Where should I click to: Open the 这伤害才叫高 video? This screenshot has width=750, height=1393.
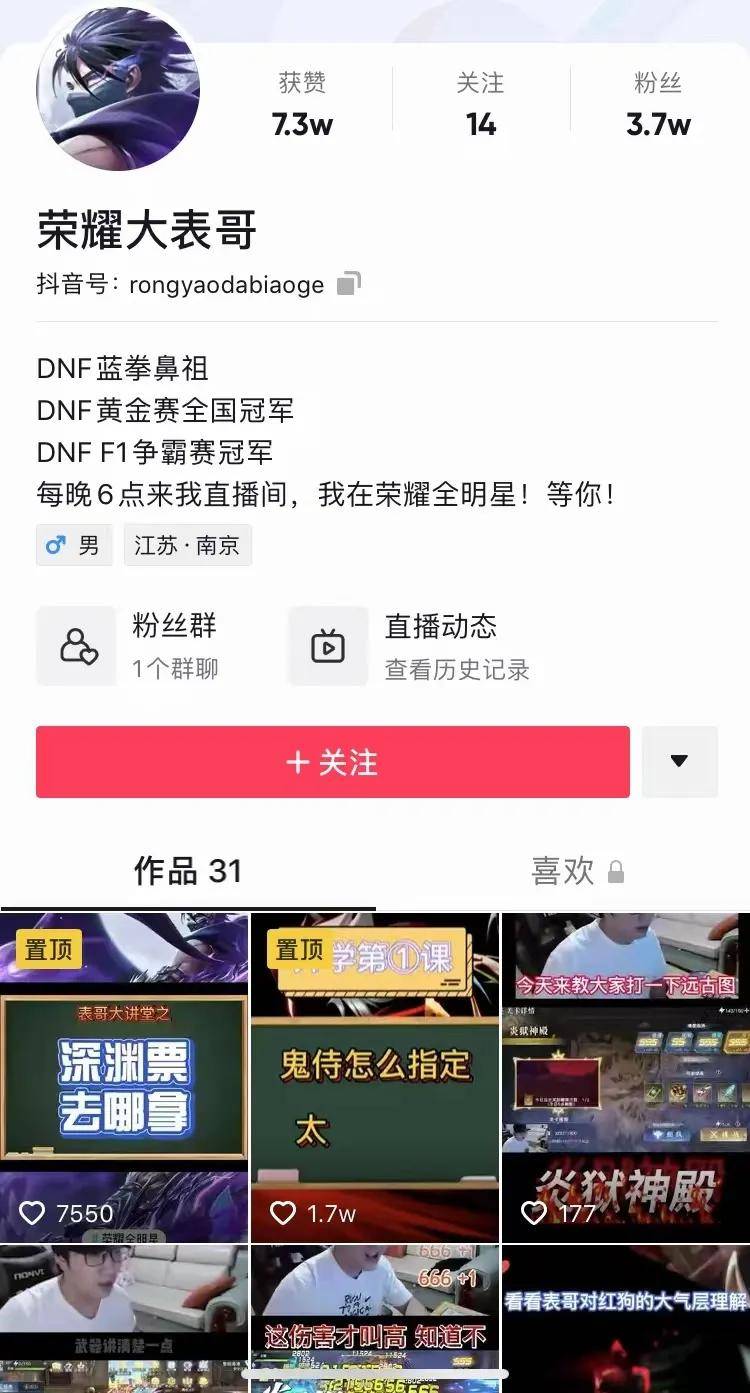coord(375,1319)
